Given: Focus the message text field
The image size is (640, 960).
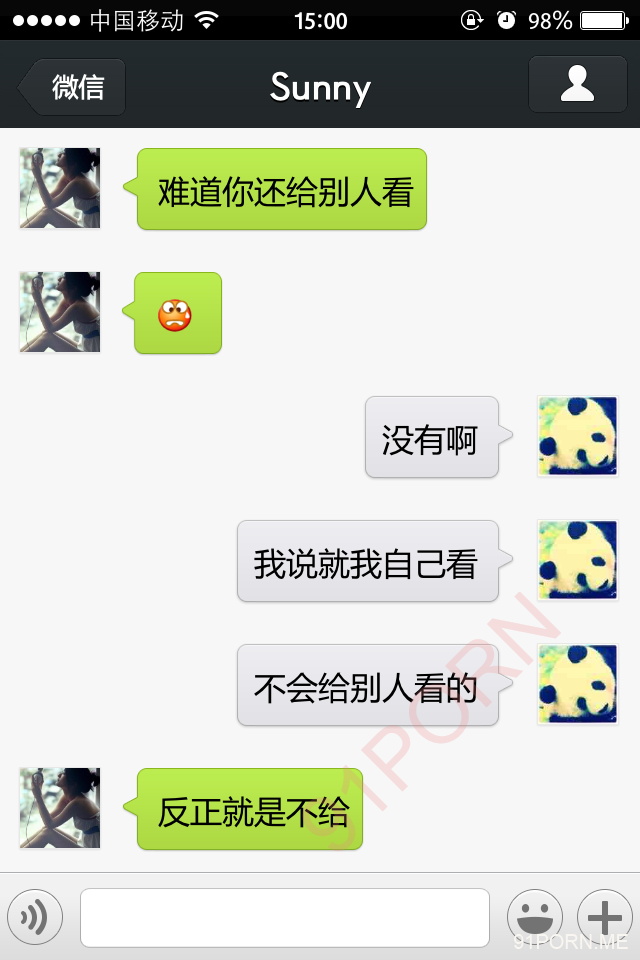Looking at the screenshot, I should pyautogui.click(x=285, y=917).
